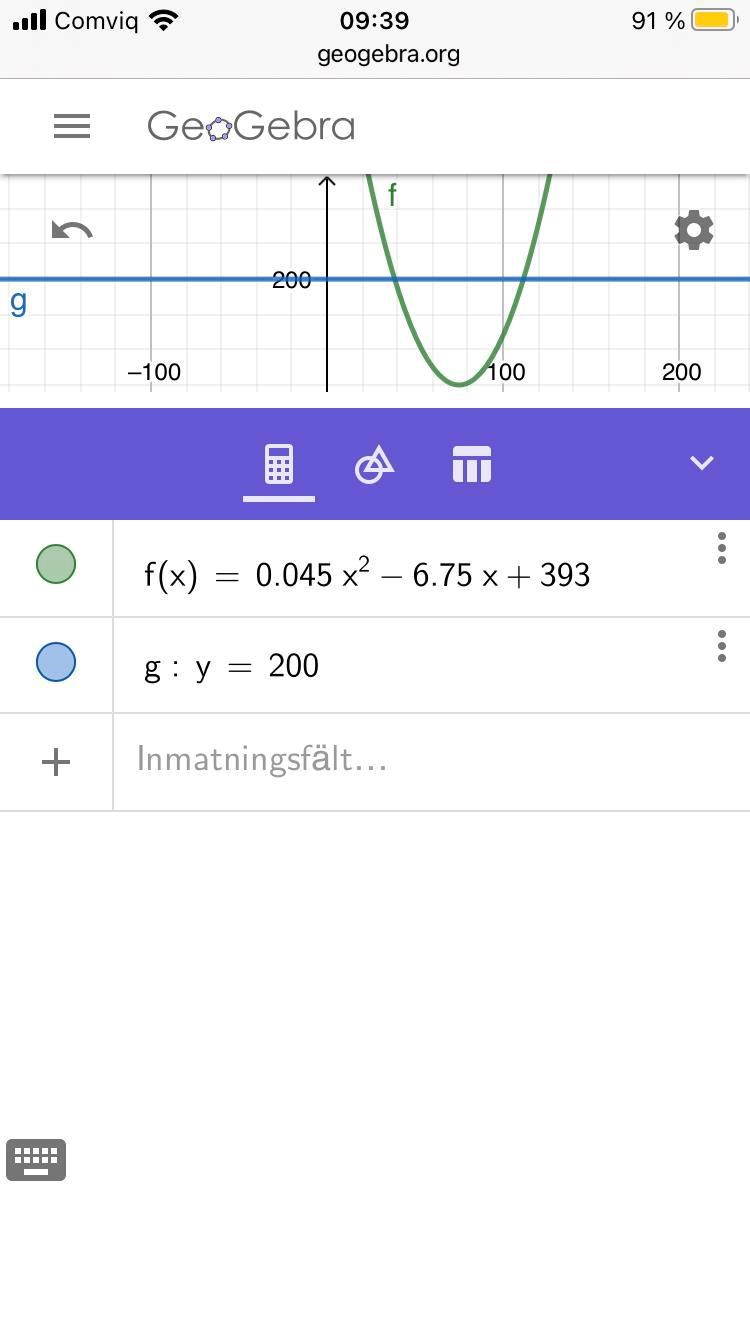
Task: Open more options for function f(x)
Action: [x=722, y=548]
